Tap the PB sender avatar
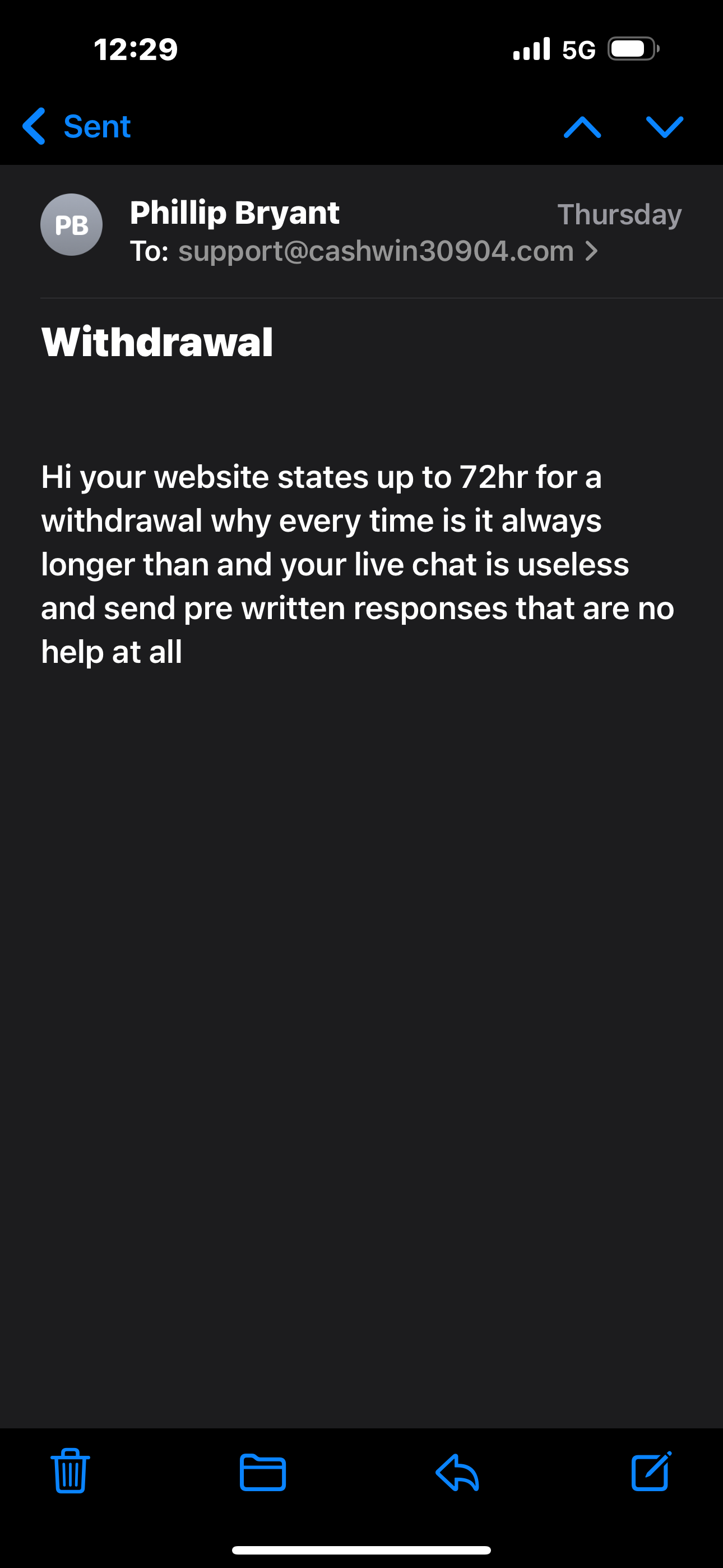 coord(71,225)
